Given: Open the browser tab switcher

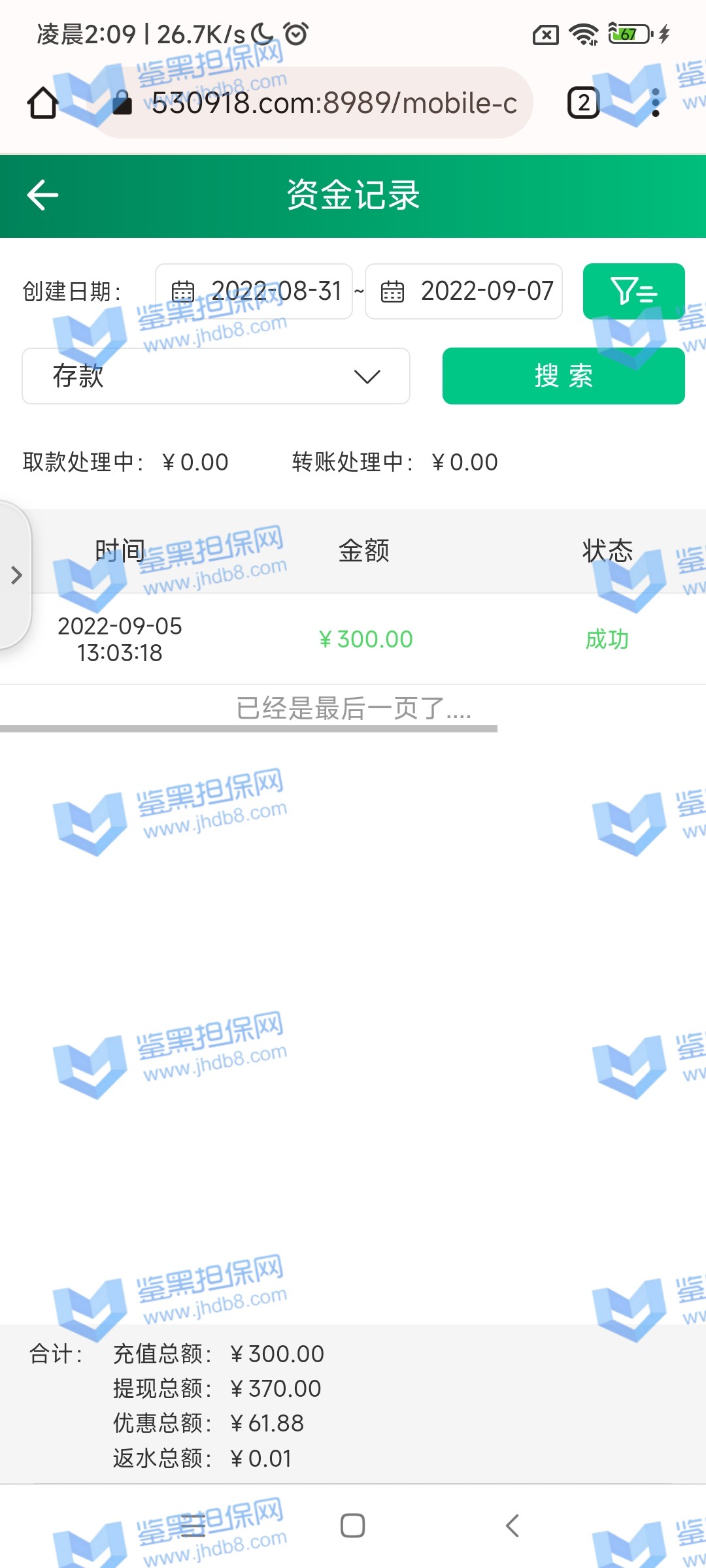Looking at the screenshot, I should coord(583,103).
